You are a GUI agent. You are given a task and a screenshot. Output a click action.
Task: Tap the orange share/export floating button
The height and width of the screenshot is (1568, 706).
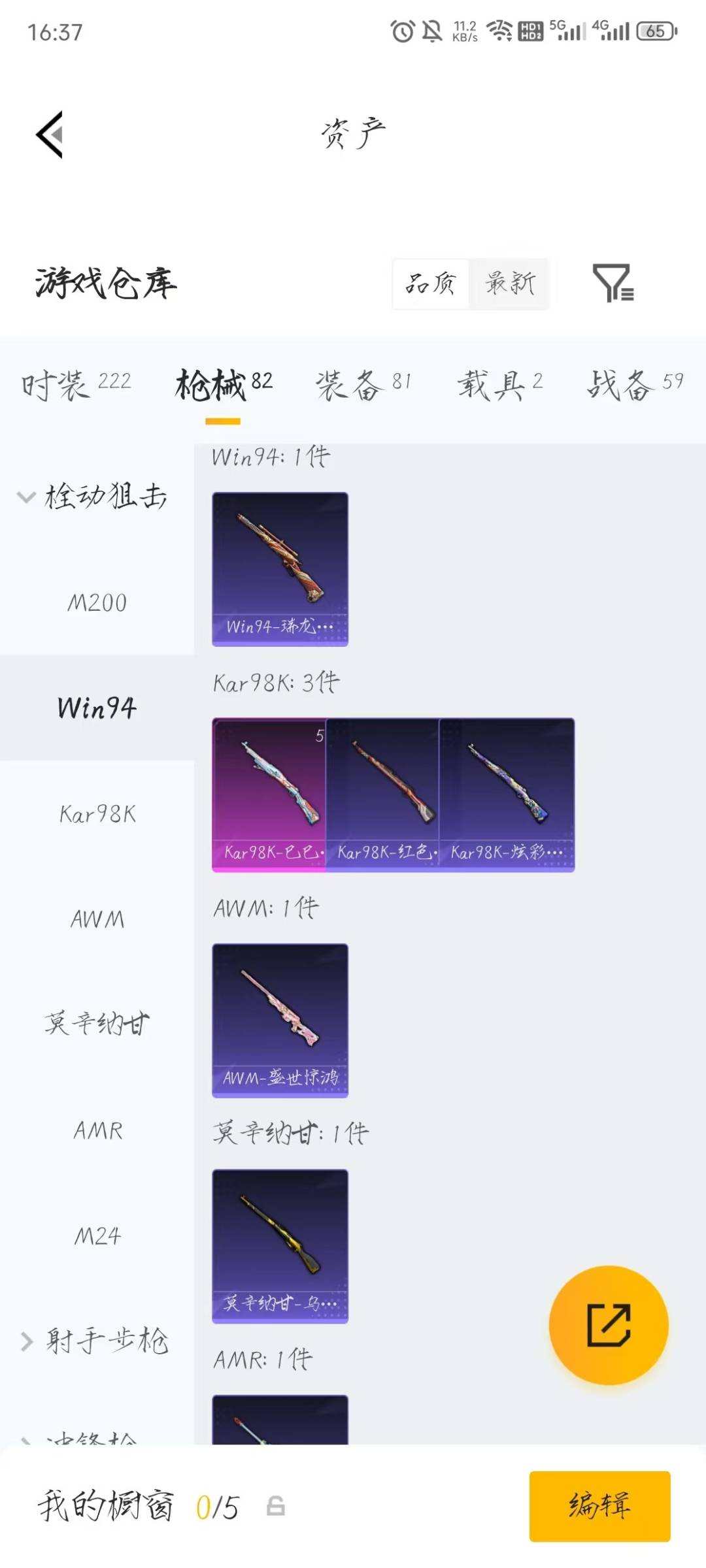[610, 1322]
